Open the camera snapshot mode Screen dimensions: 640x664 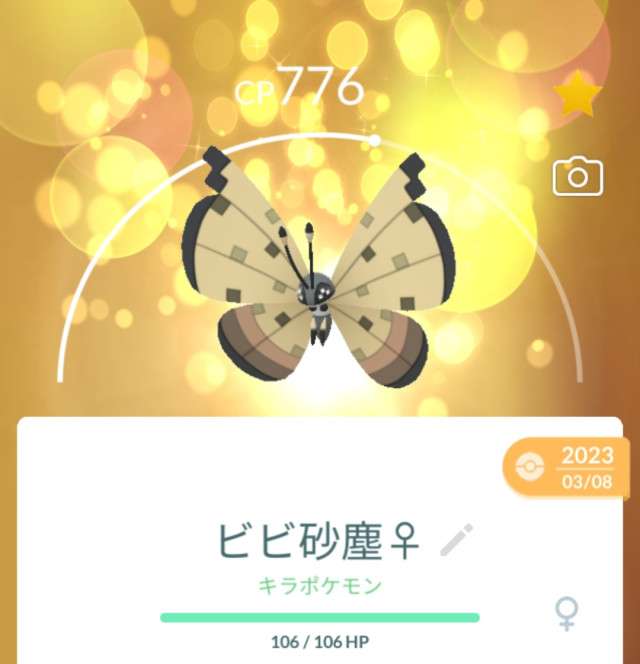click(x=578, y=177)
